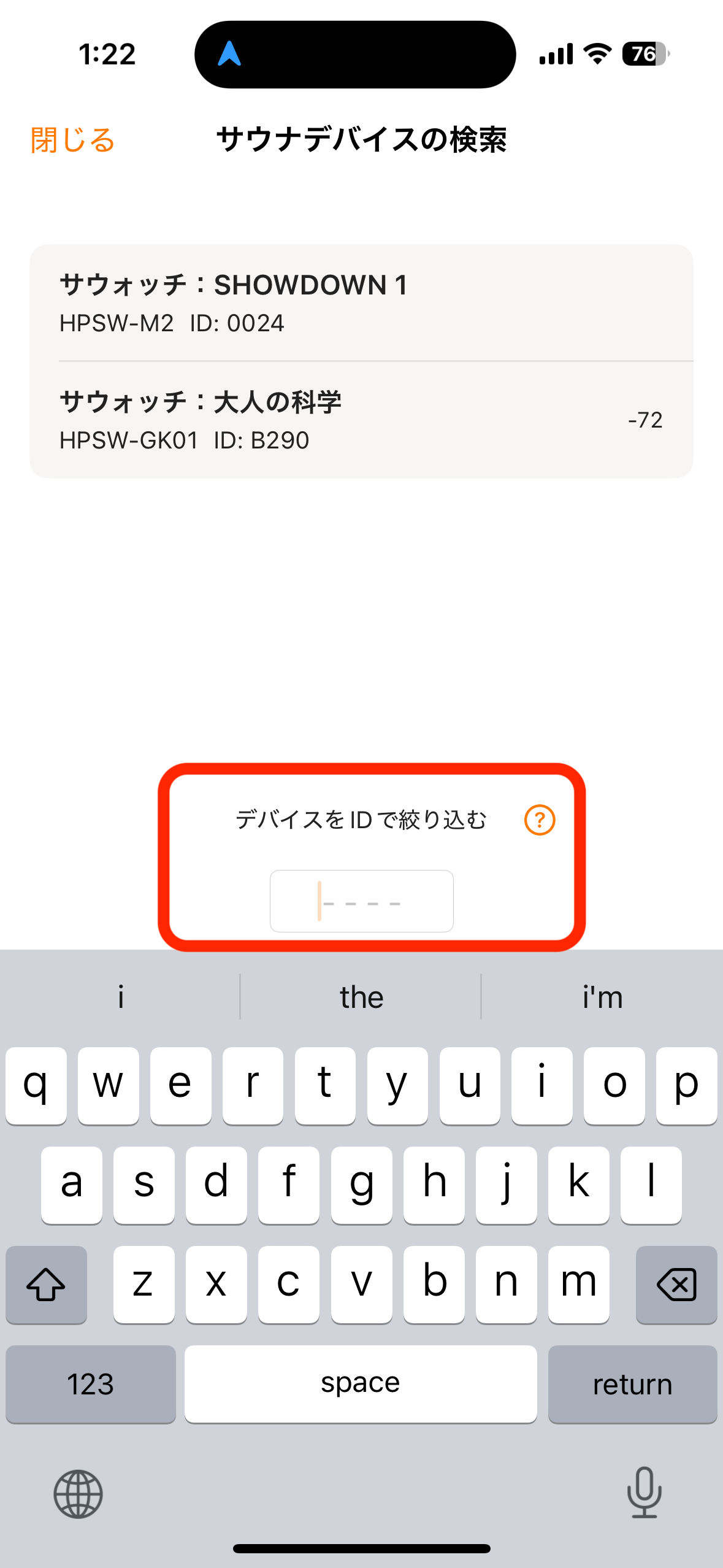723x1568 pixels.
Task: Choose the "the" keyboard suggestion
Action: pos(361,997)
